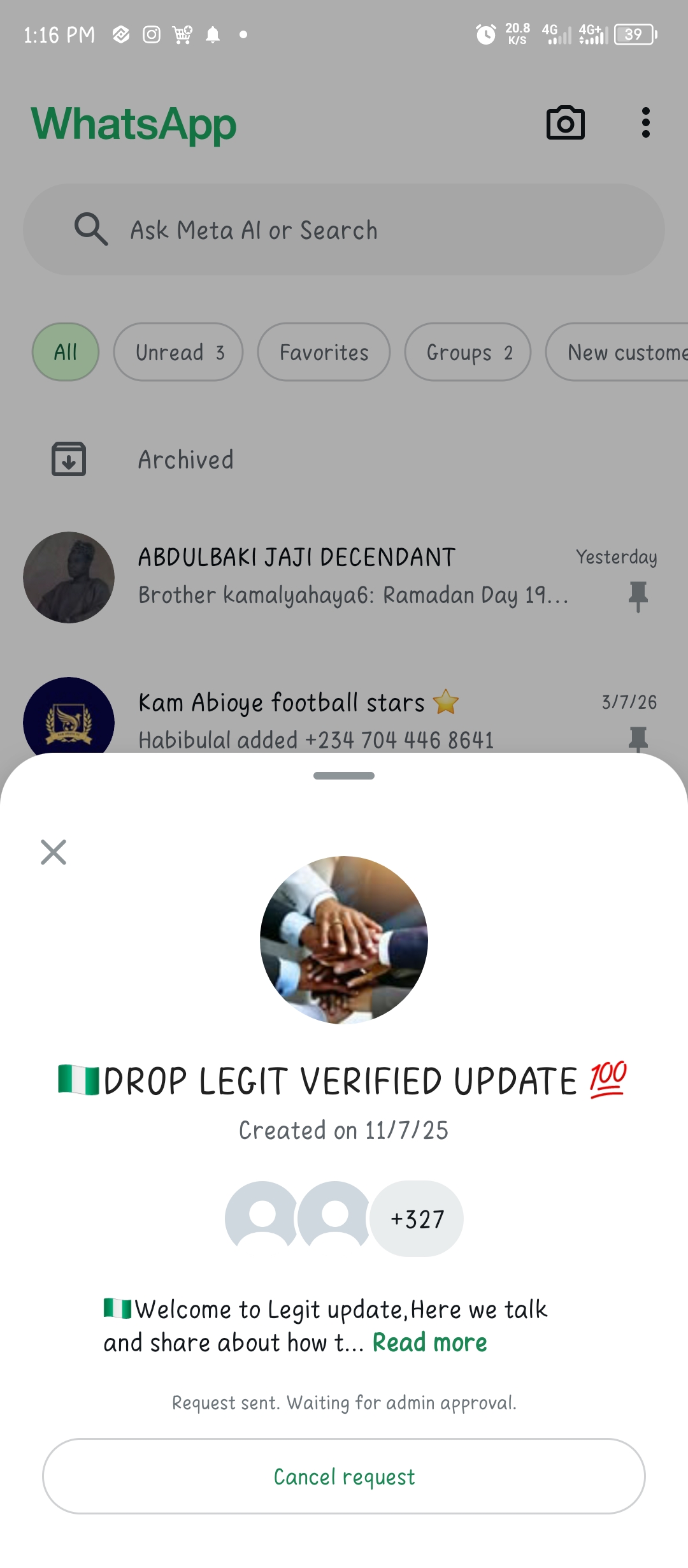Switch to the Groups filter

[468, 352]
